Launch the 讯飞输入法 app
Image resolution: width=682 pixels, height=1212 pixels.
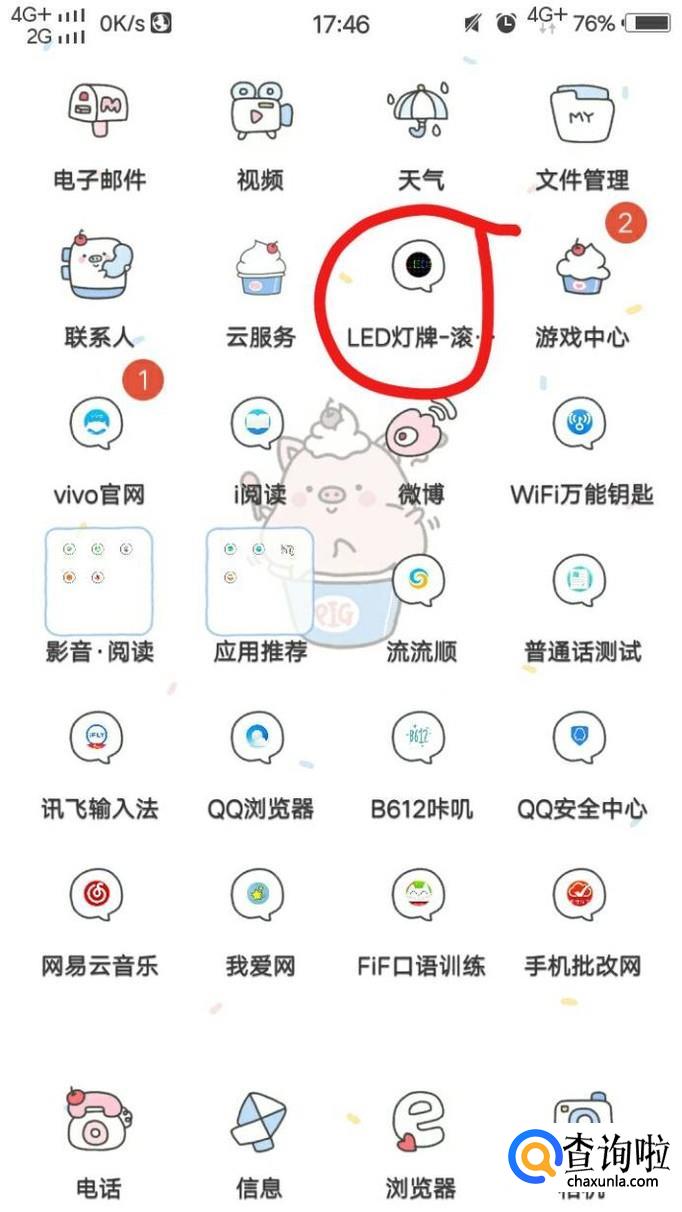pyautogui.click(x=98, y=740)
